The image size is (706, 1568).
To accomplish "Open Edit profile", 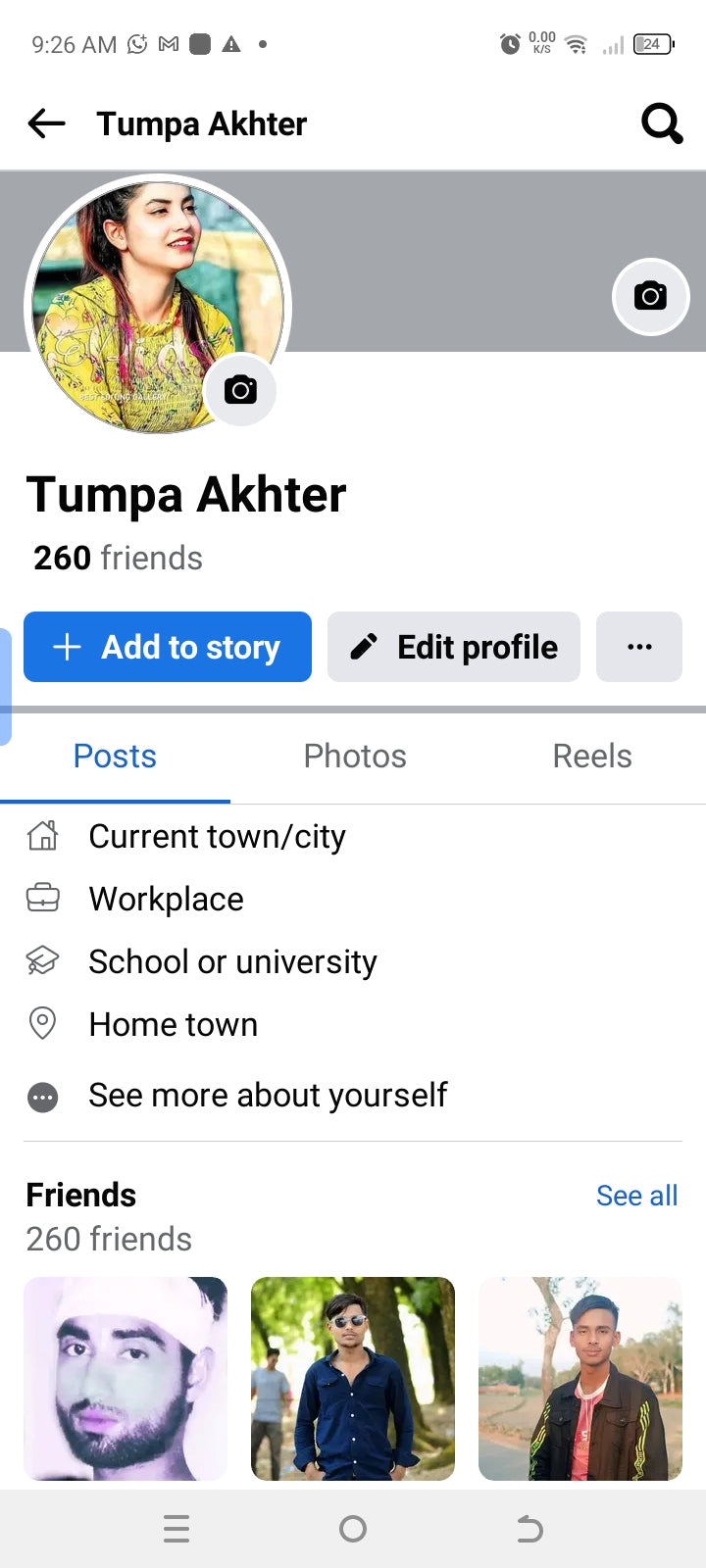I will 453,647.
